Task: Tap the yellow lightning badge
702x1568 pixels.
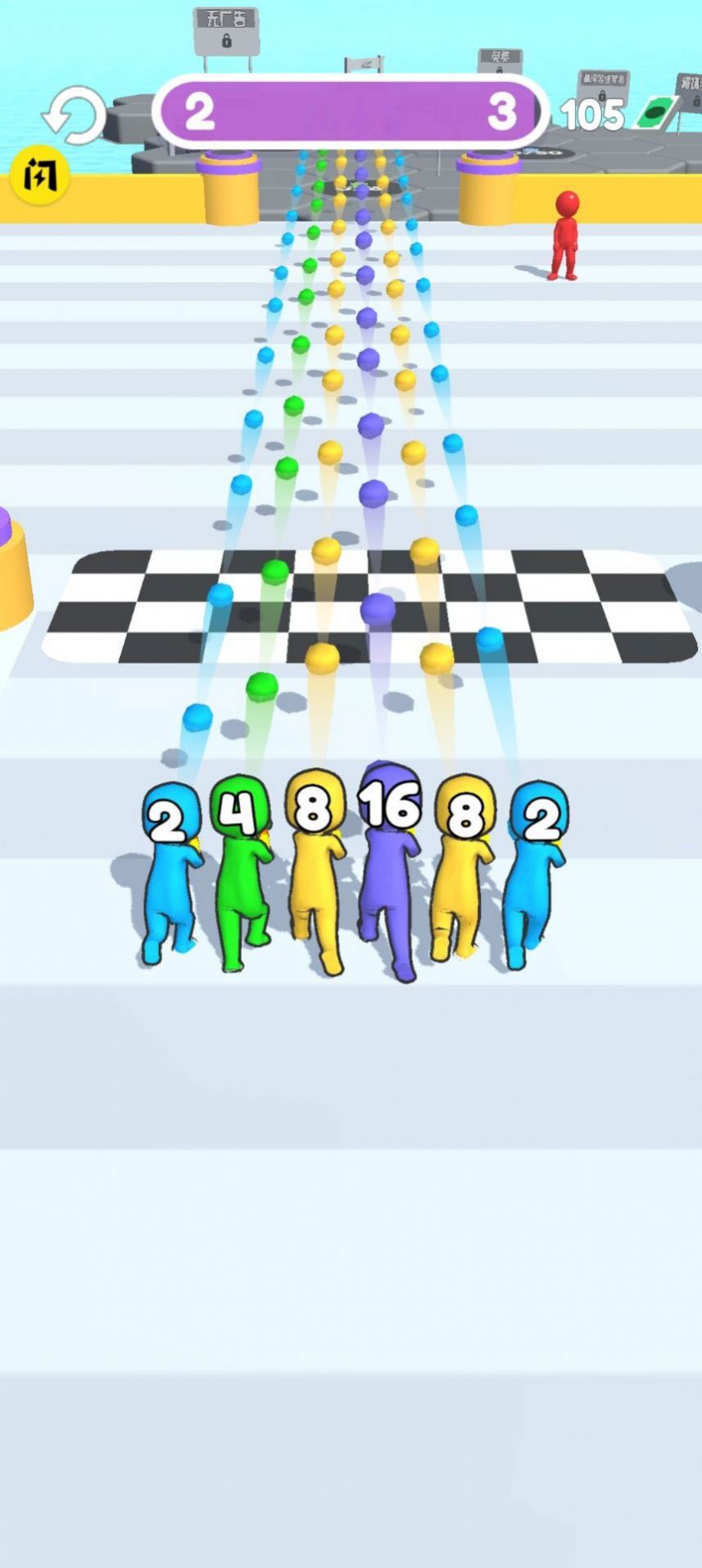Action: pyautogui.click(x=38, y=174)
